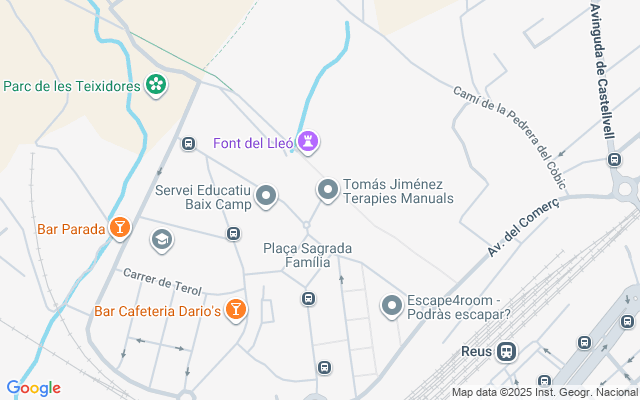
Task: Select the Font del Lleó landmark pin
Action: (x=309, y=143)
